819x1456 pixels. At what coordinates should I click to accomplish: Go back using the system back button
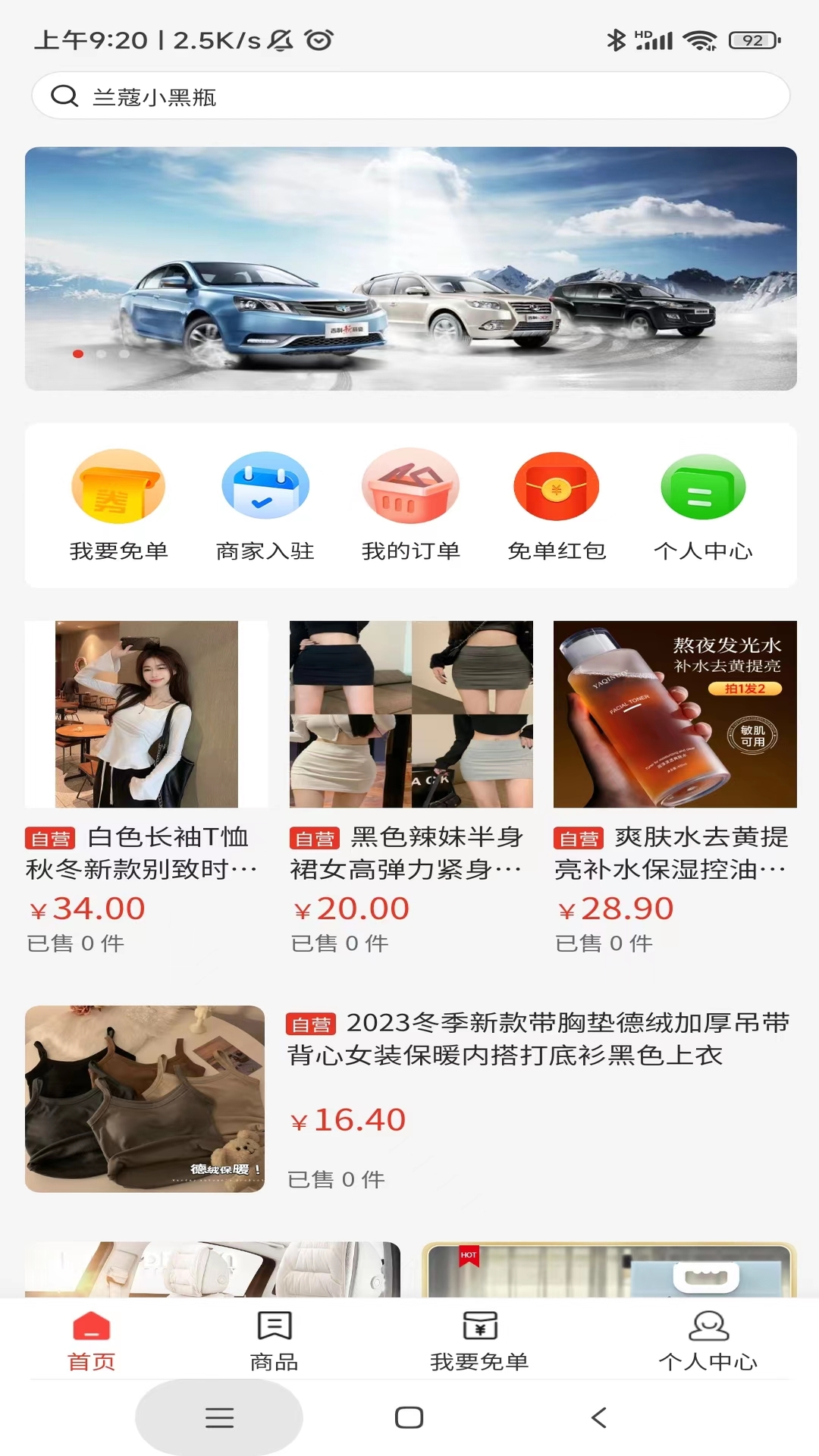pyautogui.click(x=599, y=1417)
